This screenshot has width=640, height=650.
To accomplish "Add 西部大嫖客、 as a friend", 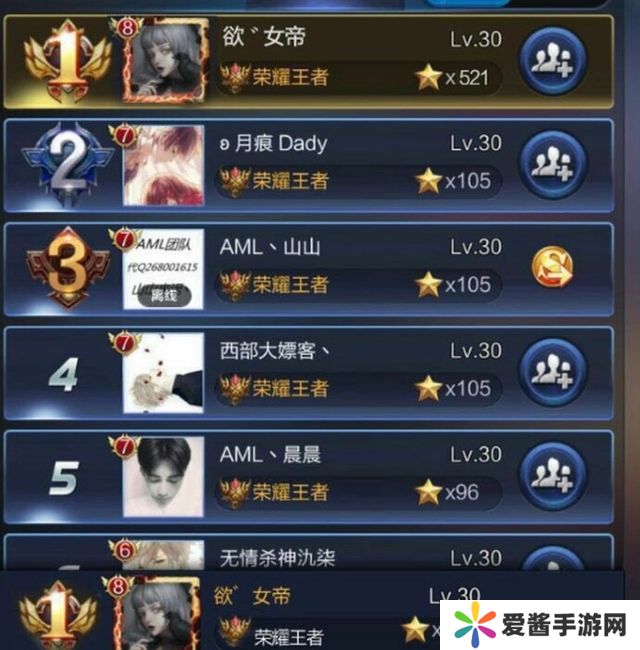I will coord(554,370).
